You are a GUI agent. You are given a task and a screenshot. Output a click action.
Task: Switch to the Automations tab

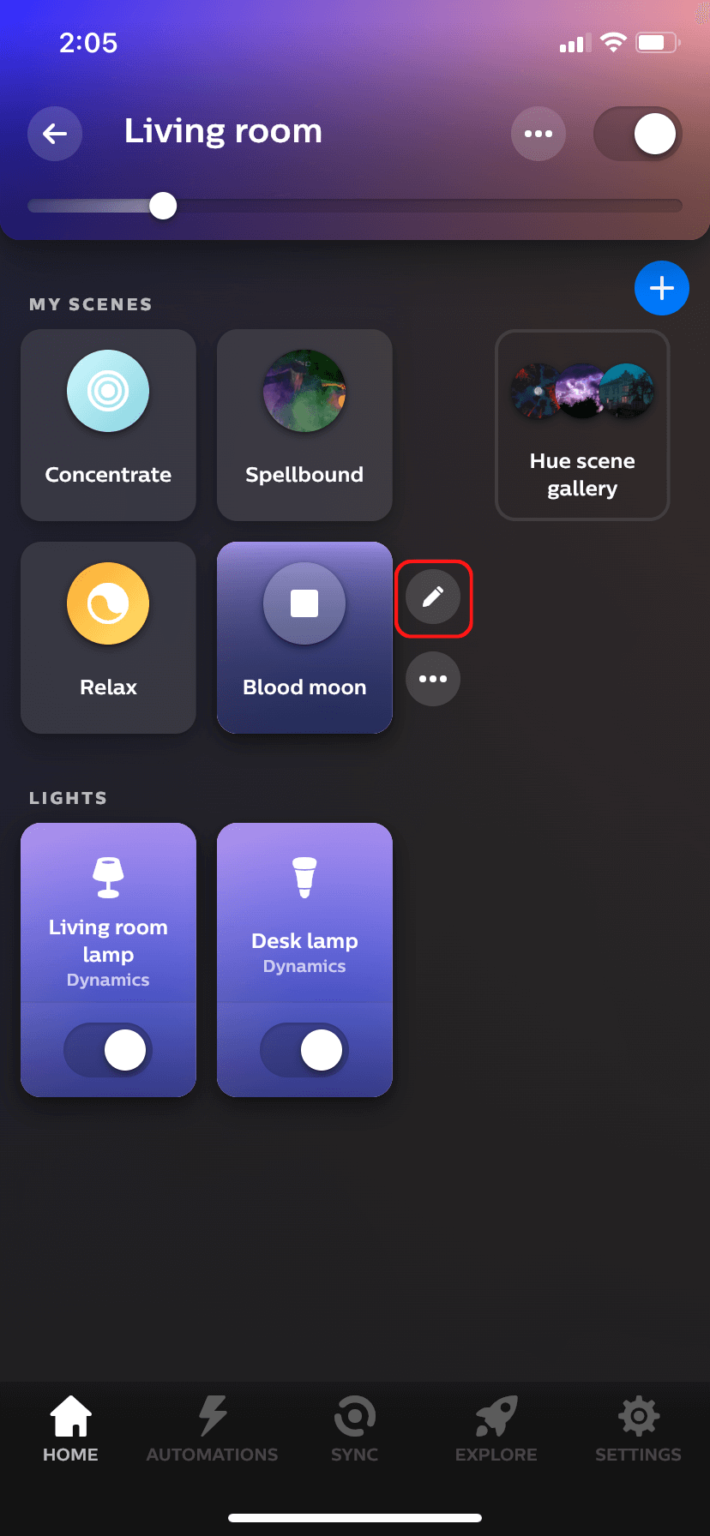tap(212, 1430)
